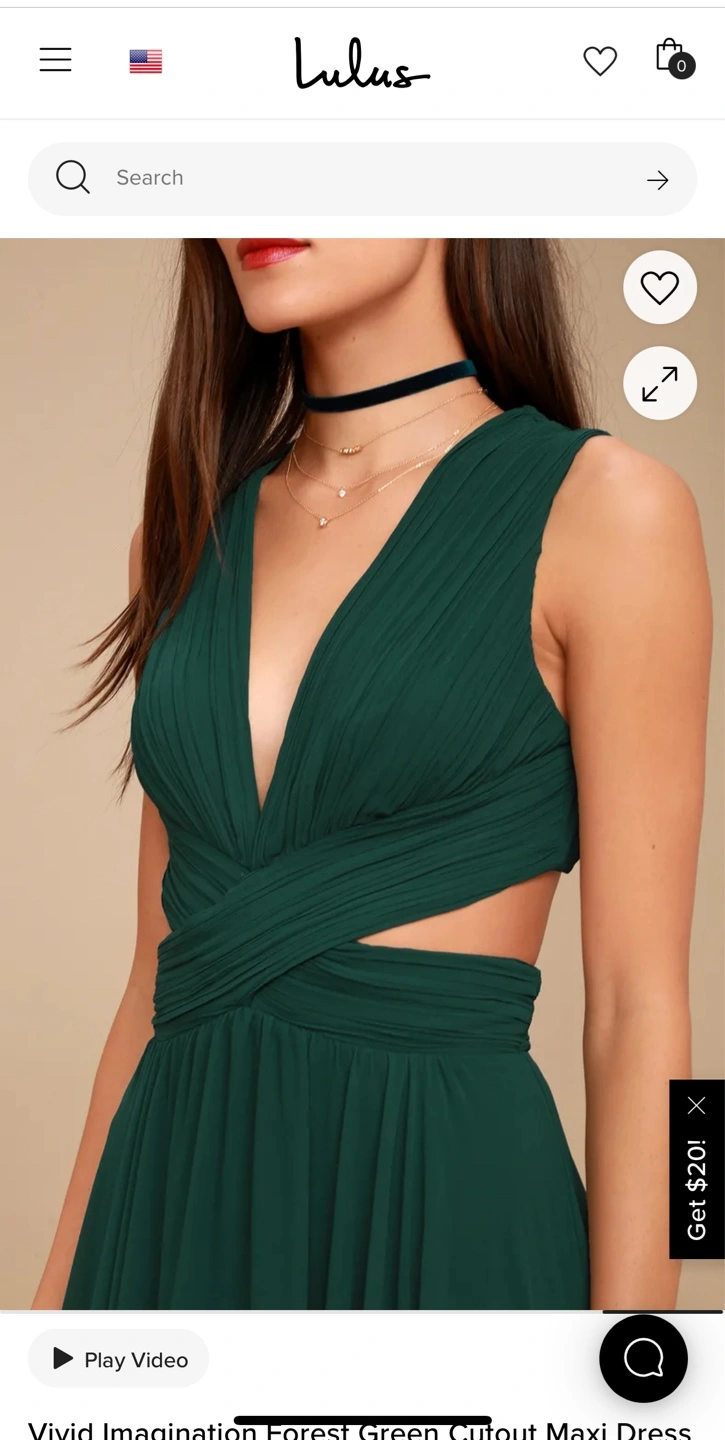This screenshot has height=1440, width=725.
Task: Open the wishlist heart in header
Action: 600,61
